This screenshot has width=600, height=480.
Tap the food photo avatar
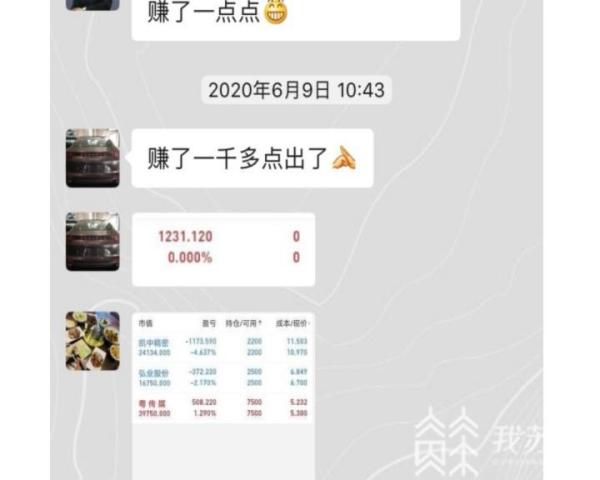pyautogui.click(x=93, y=341)
